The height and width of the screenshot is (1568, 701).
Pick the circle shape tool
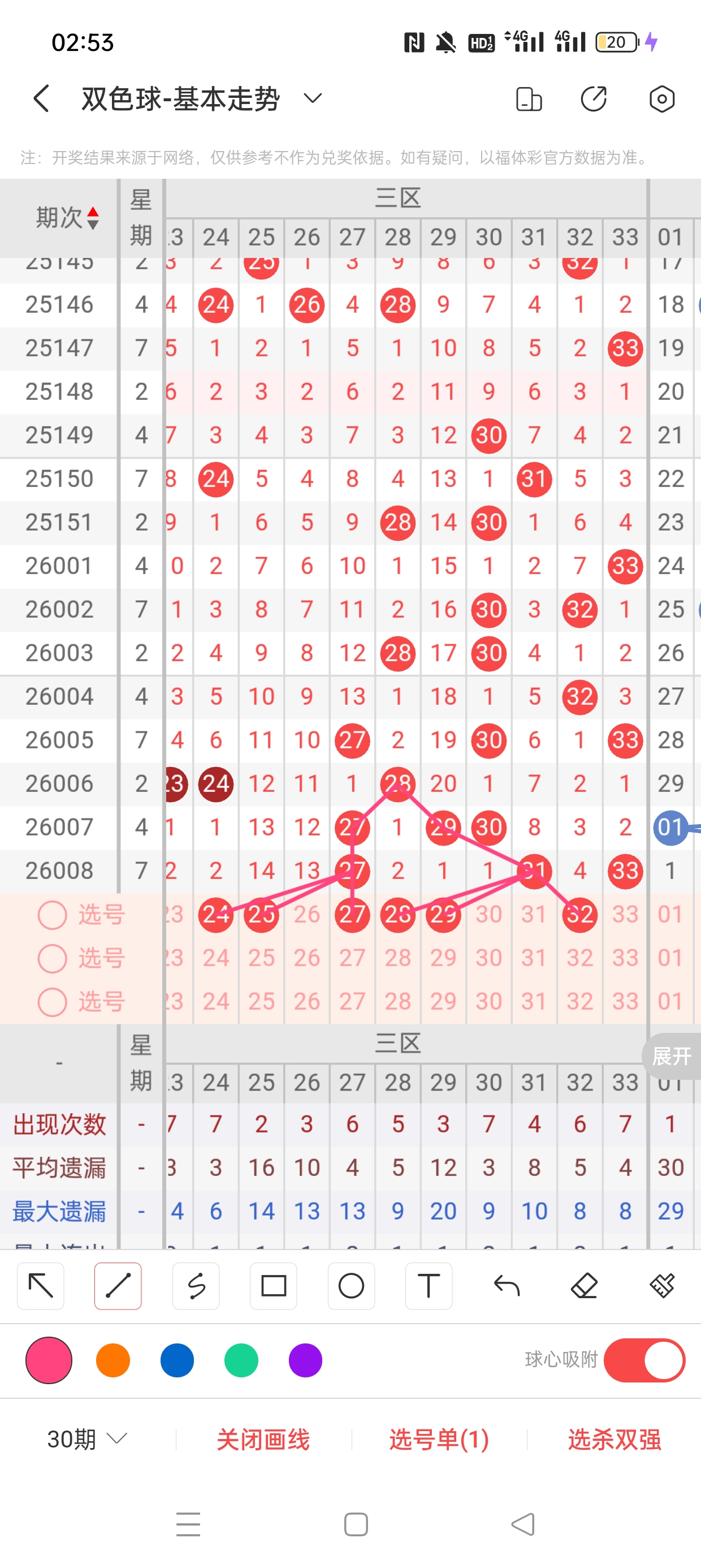[x=351, y=1286]
